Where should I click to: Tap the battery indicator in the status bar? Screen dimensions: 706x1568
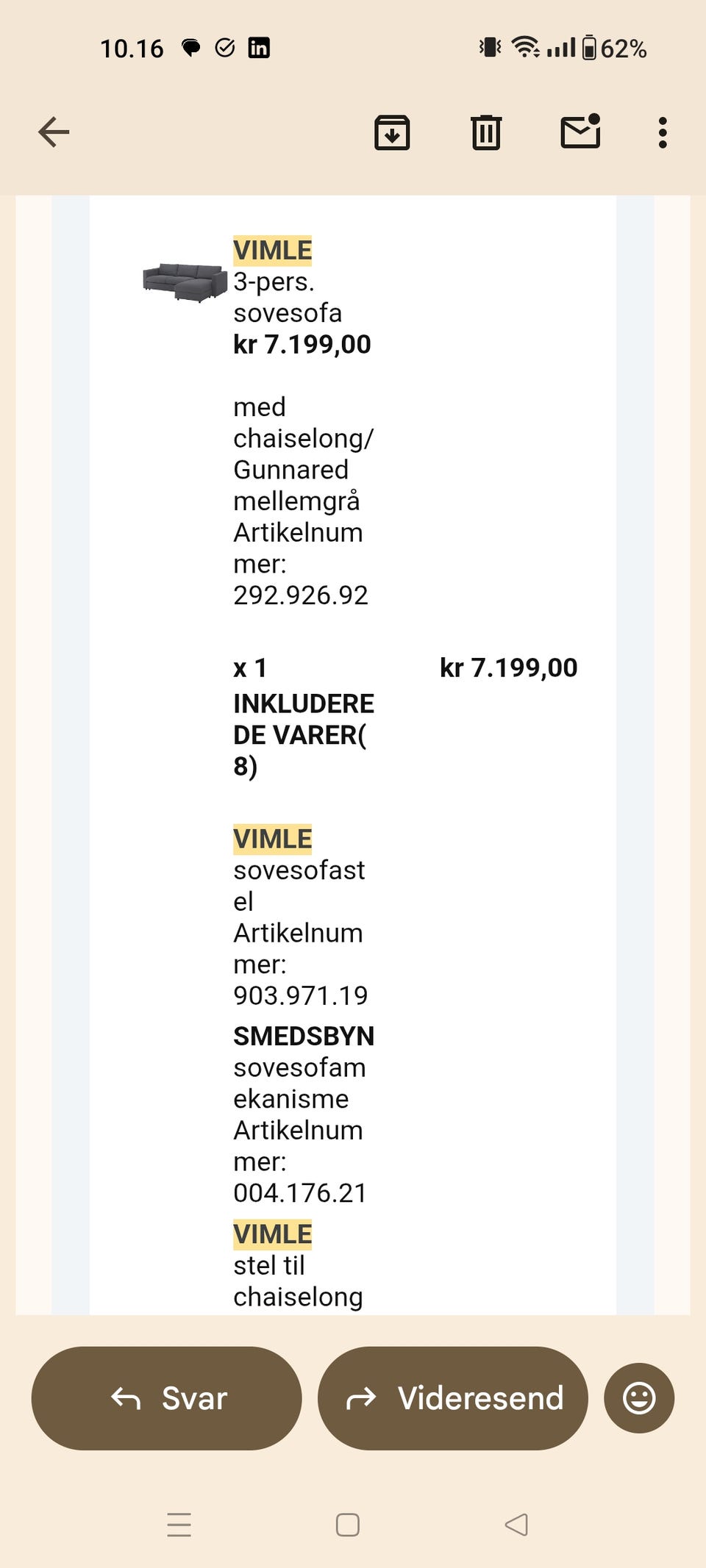pos(588,48)
